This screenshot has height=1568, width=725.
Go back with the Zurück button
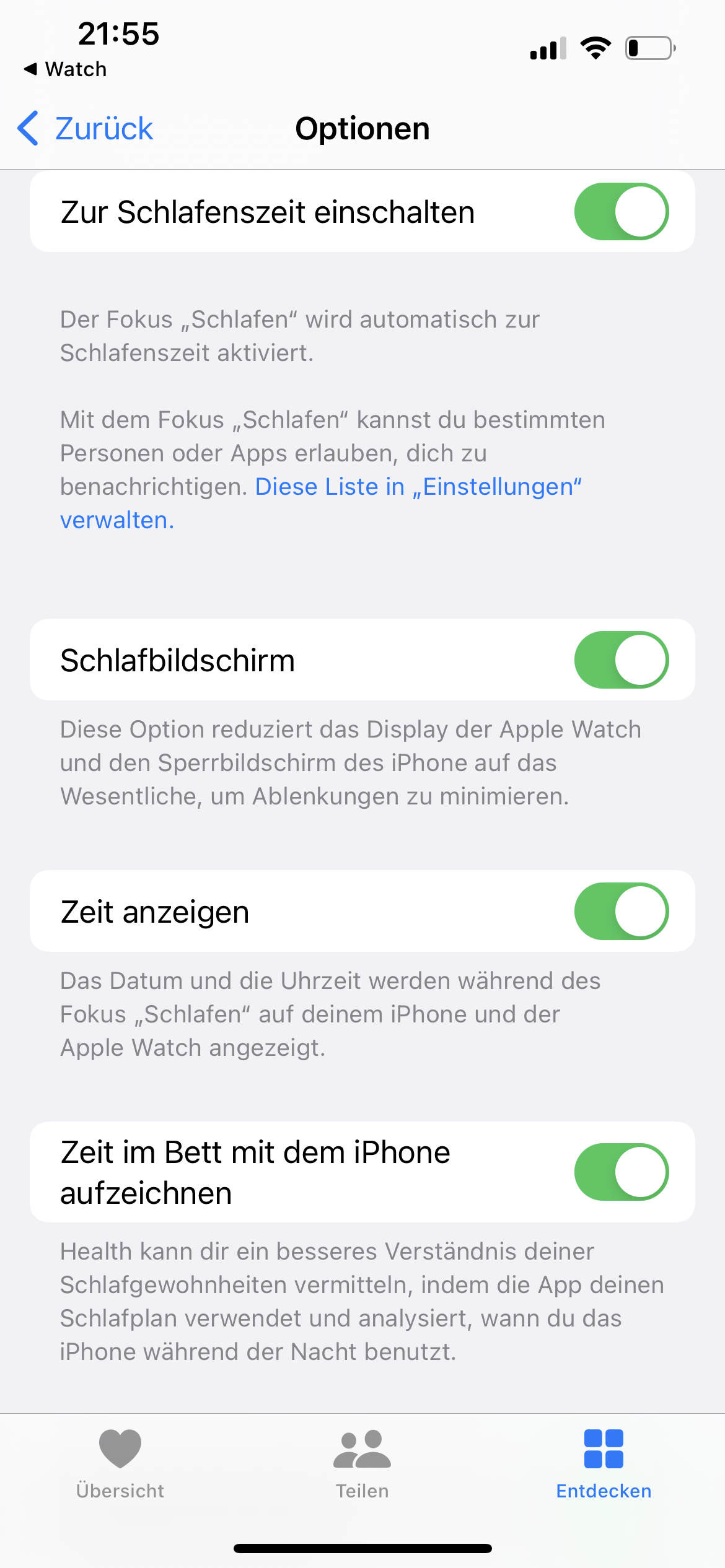click(x=86, y=129)
